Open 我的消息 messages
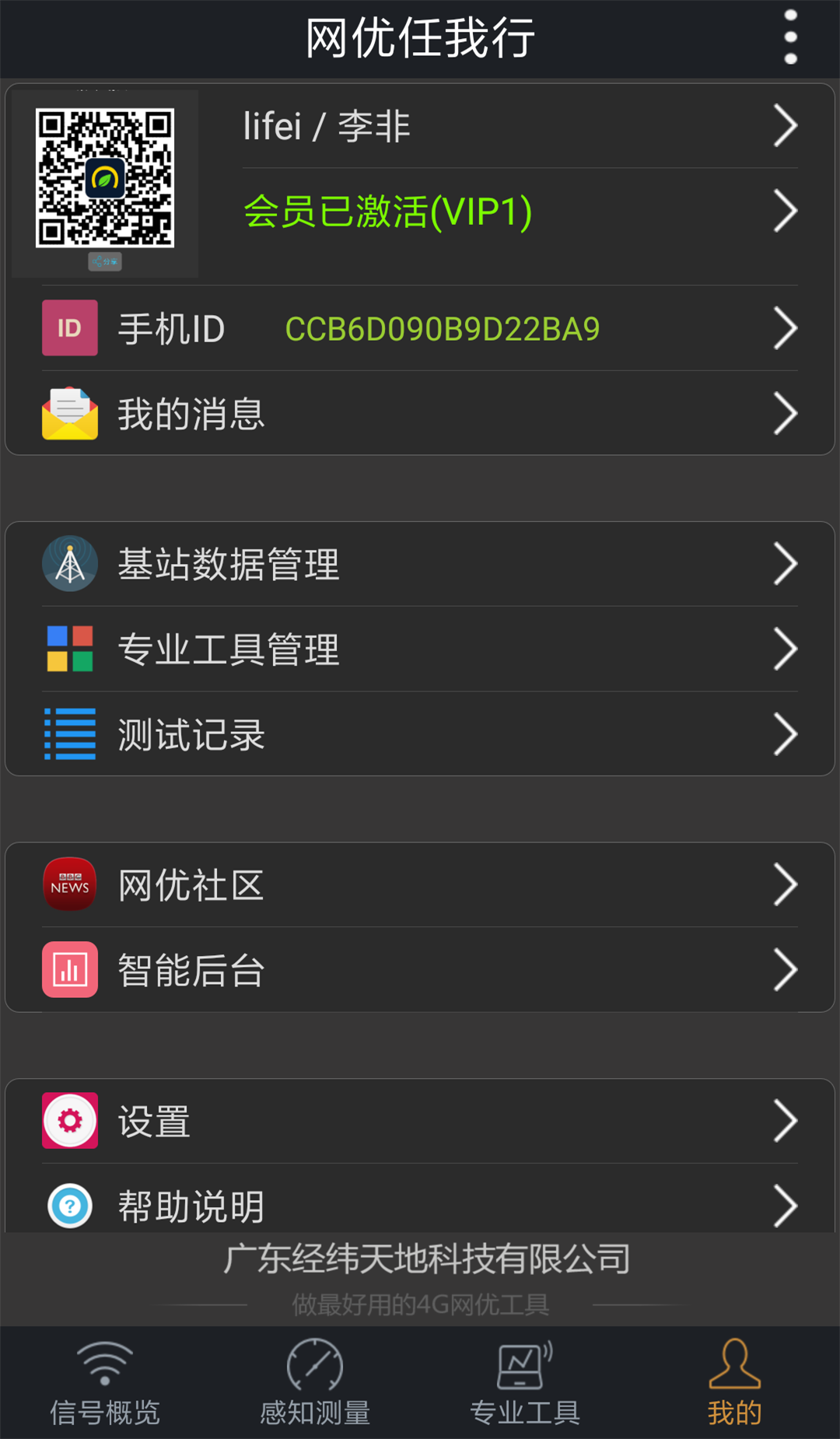 click(x=420, y=413)
